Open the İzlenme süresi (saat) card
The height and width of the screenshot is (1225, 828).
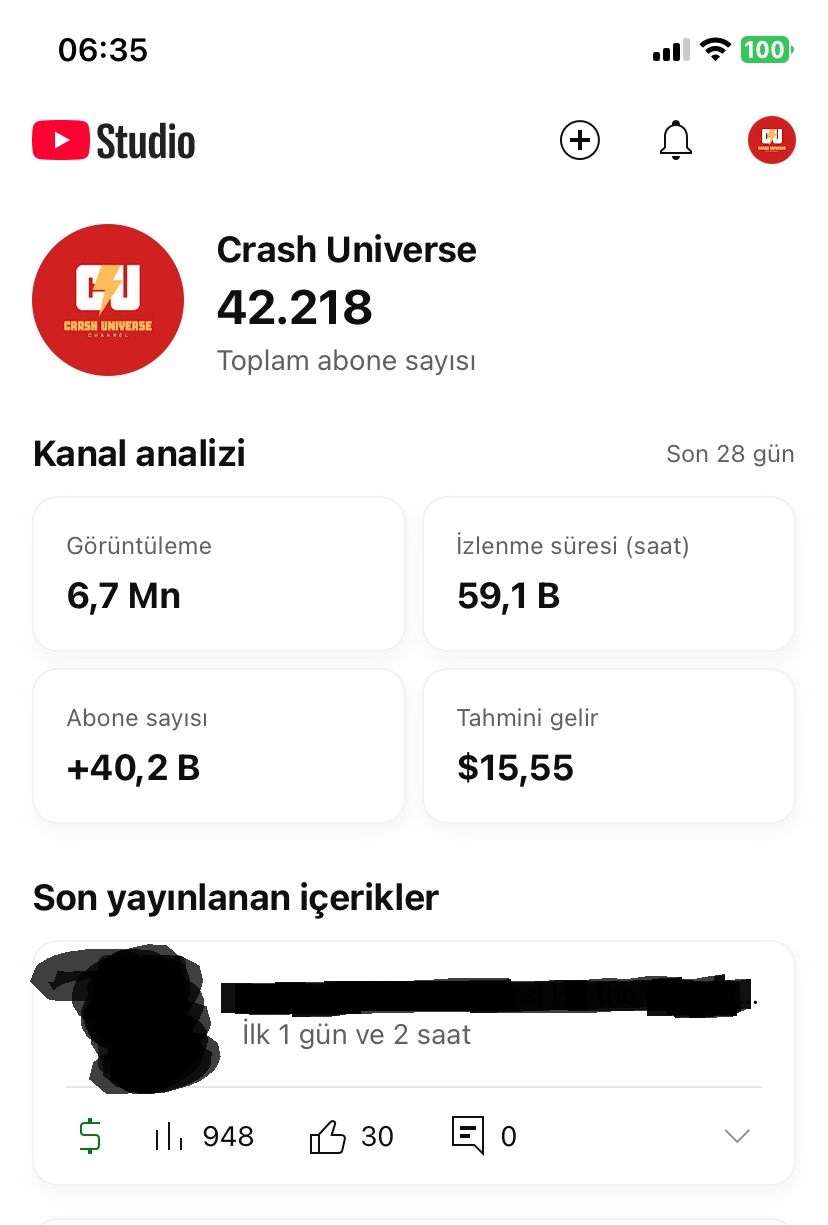pyautogui.click(x=609, y=574)
